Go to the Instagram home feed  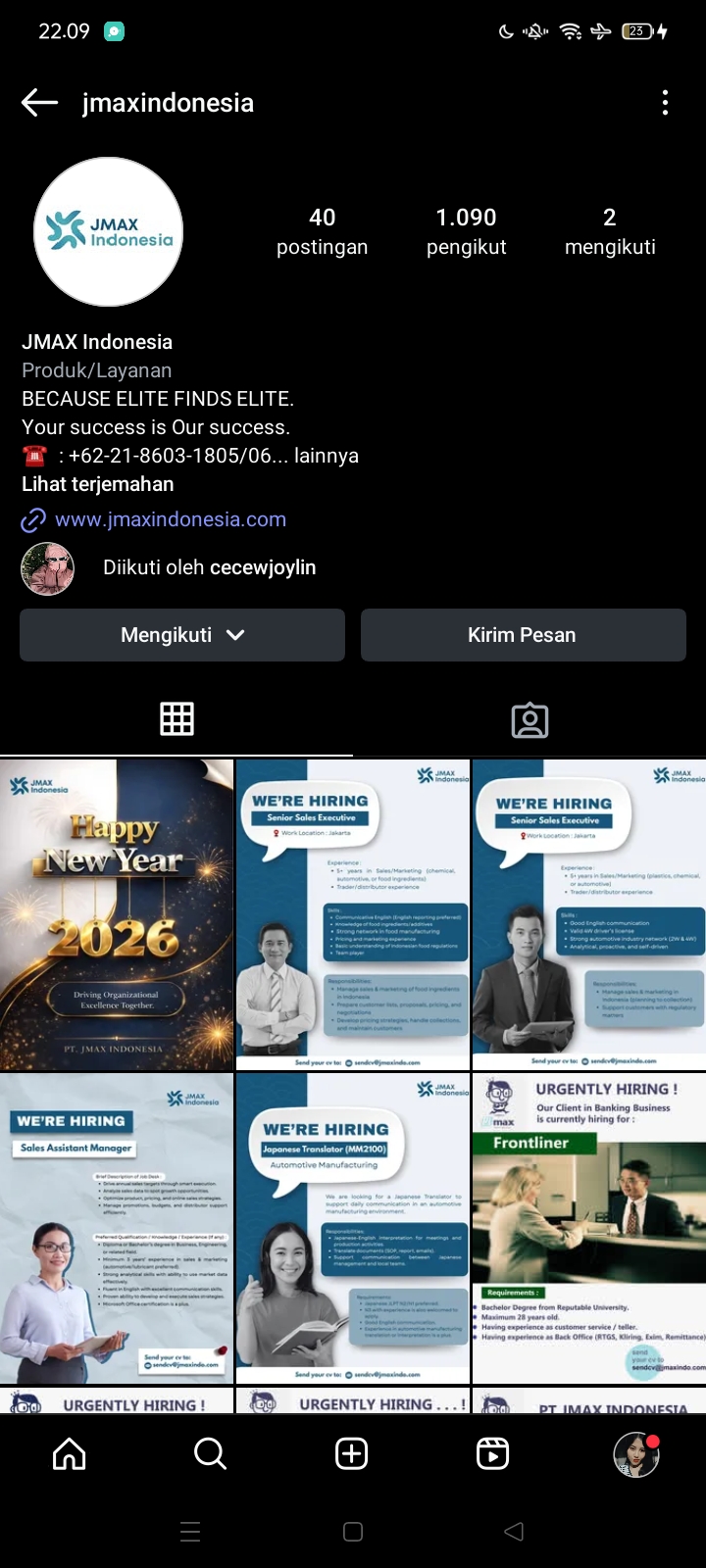(x=69, y=1453)
